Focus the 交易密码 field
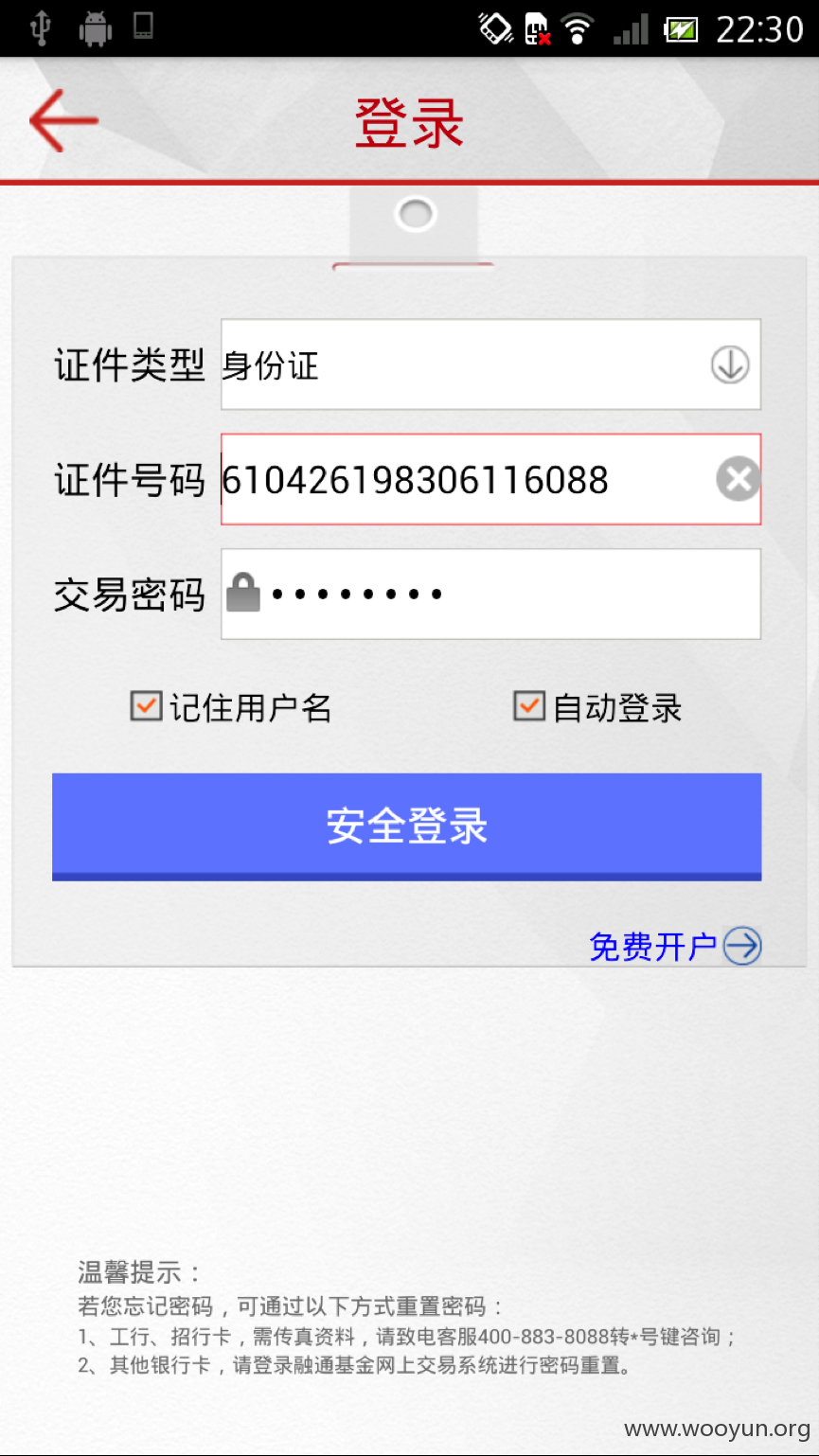The height and width of the screenshot is (1456, 819). pos(490,594)
